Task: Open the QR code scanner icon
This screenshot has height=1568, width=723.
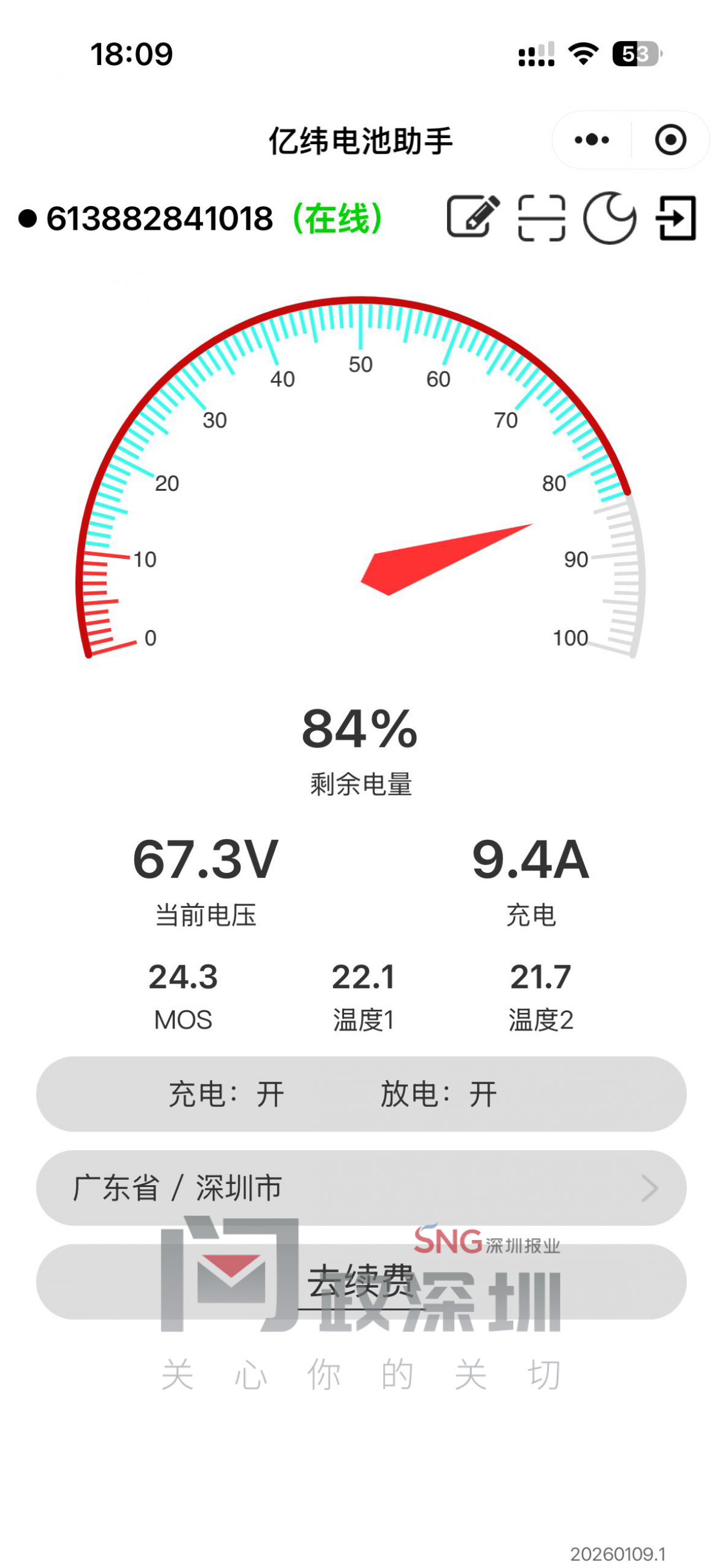Action: point(541,218)
